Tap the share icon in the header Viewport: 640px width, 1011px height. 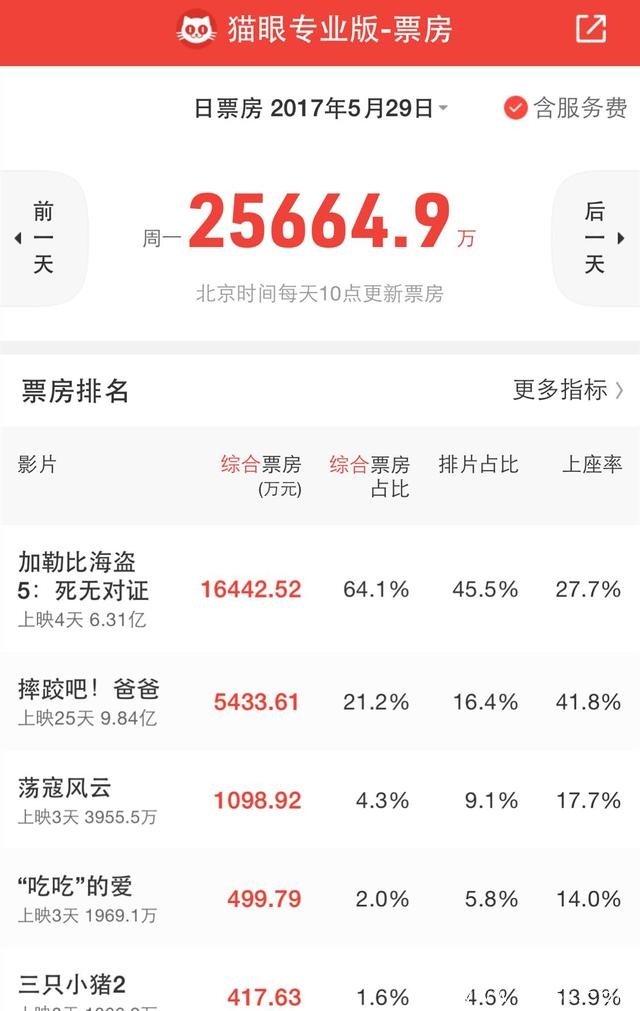[591, 29]
